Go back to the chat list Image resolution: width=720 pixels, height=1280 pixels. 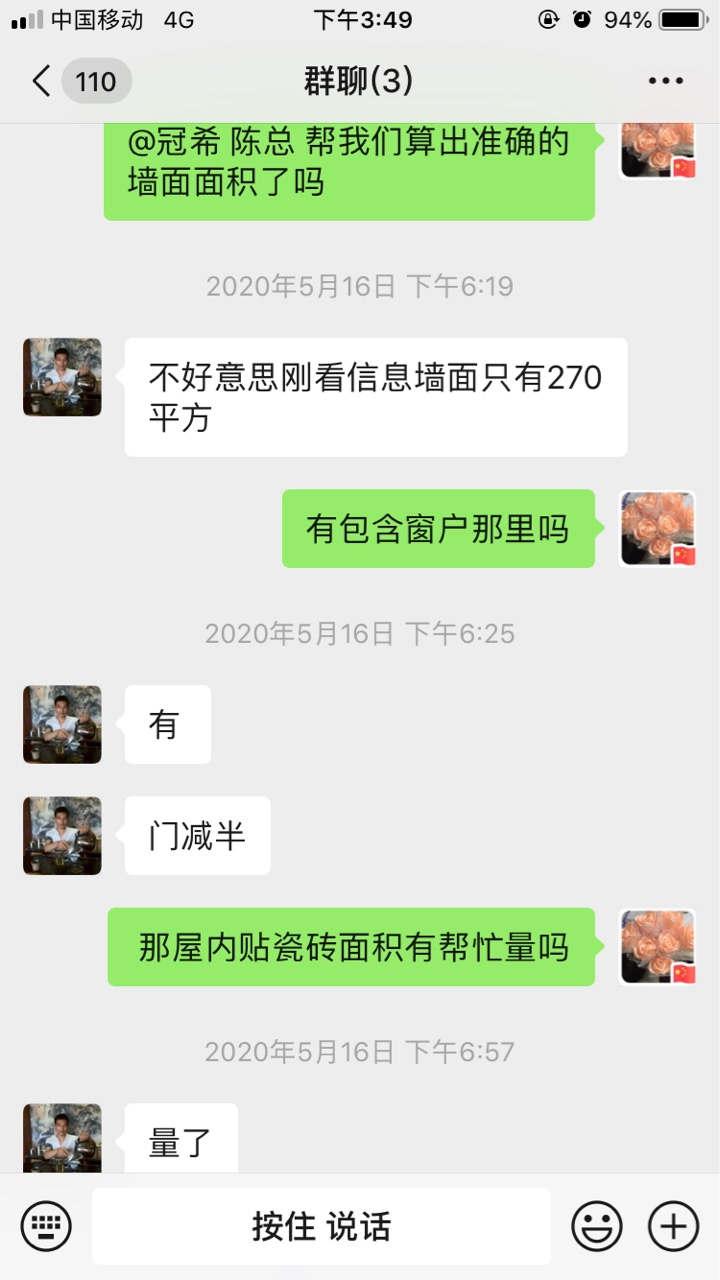click(42, 81)
